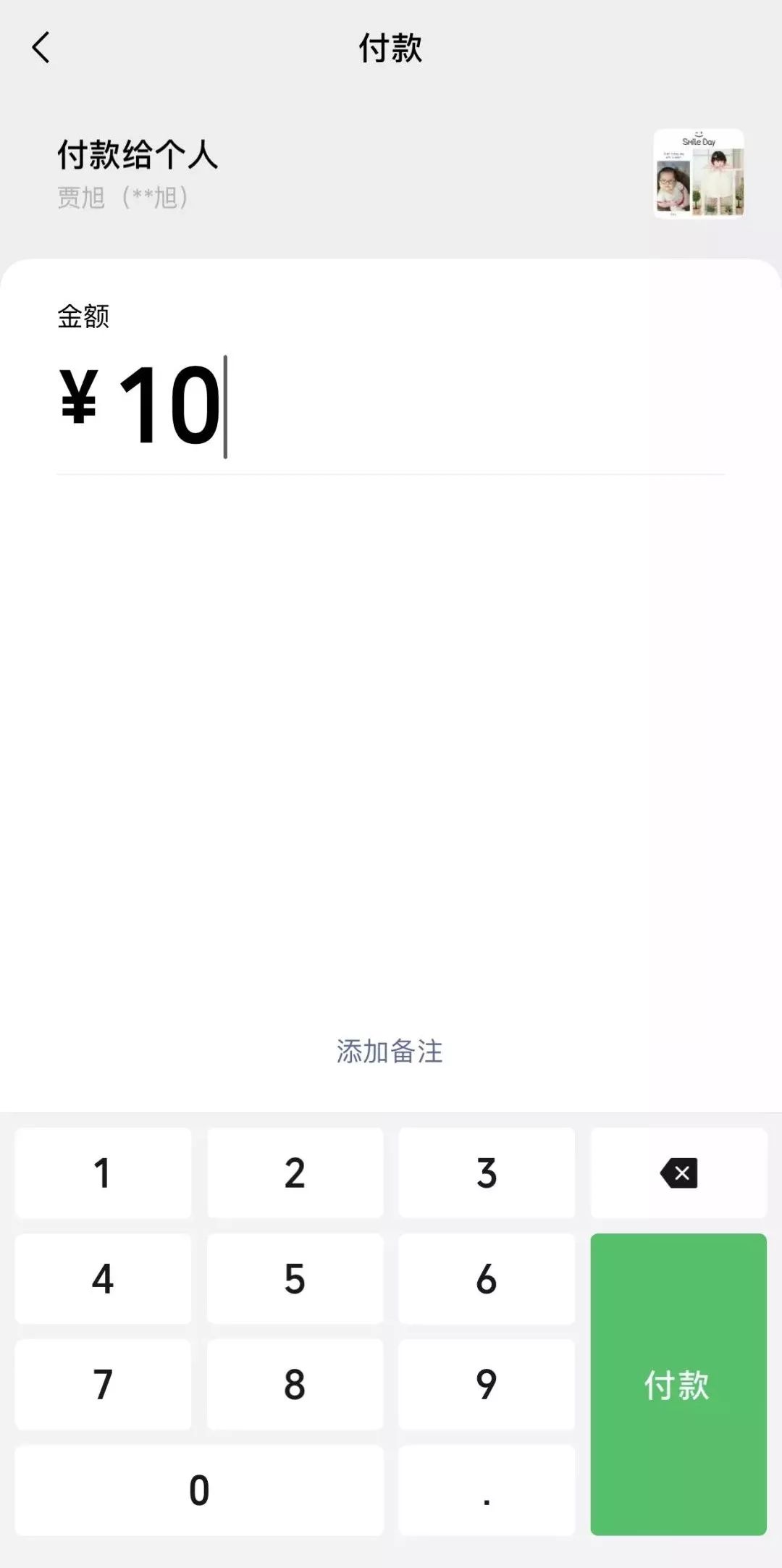This screenshot has height=1568, width=782.
Task: Enter digit 6 on the keypad
Action: [x=487, y=1279]
